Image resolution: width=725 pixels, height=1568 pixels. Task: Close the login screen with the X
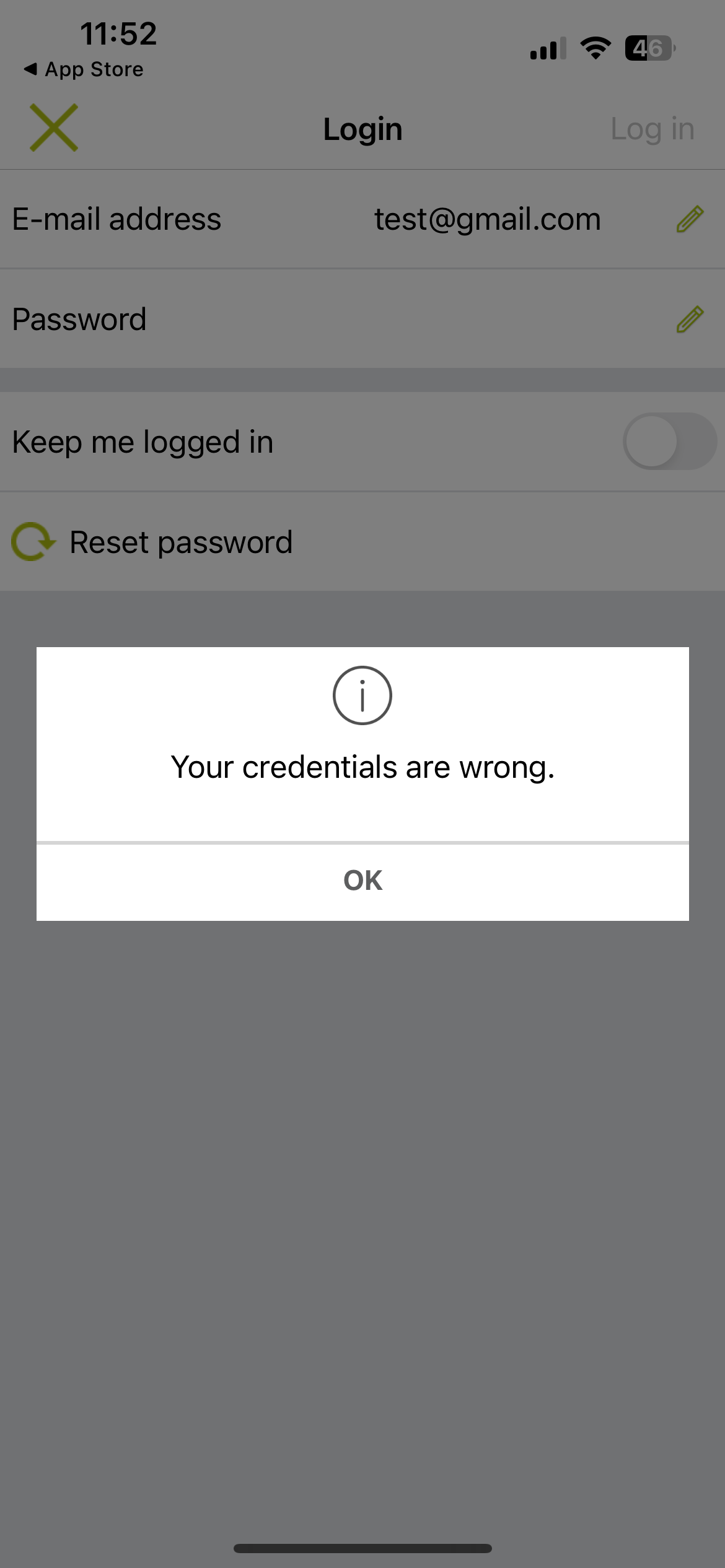[x=54, y=128]
